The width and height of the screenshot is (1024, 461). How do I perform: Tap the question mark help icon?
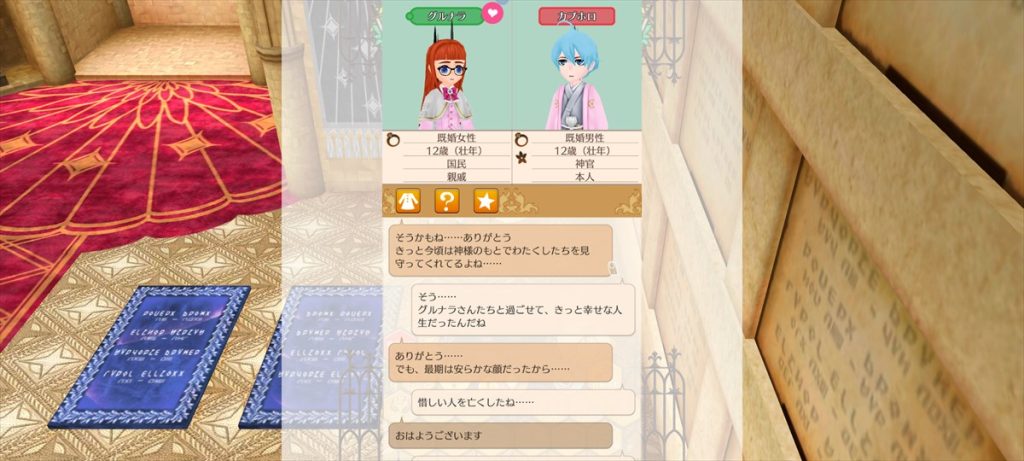click(446, 201)
